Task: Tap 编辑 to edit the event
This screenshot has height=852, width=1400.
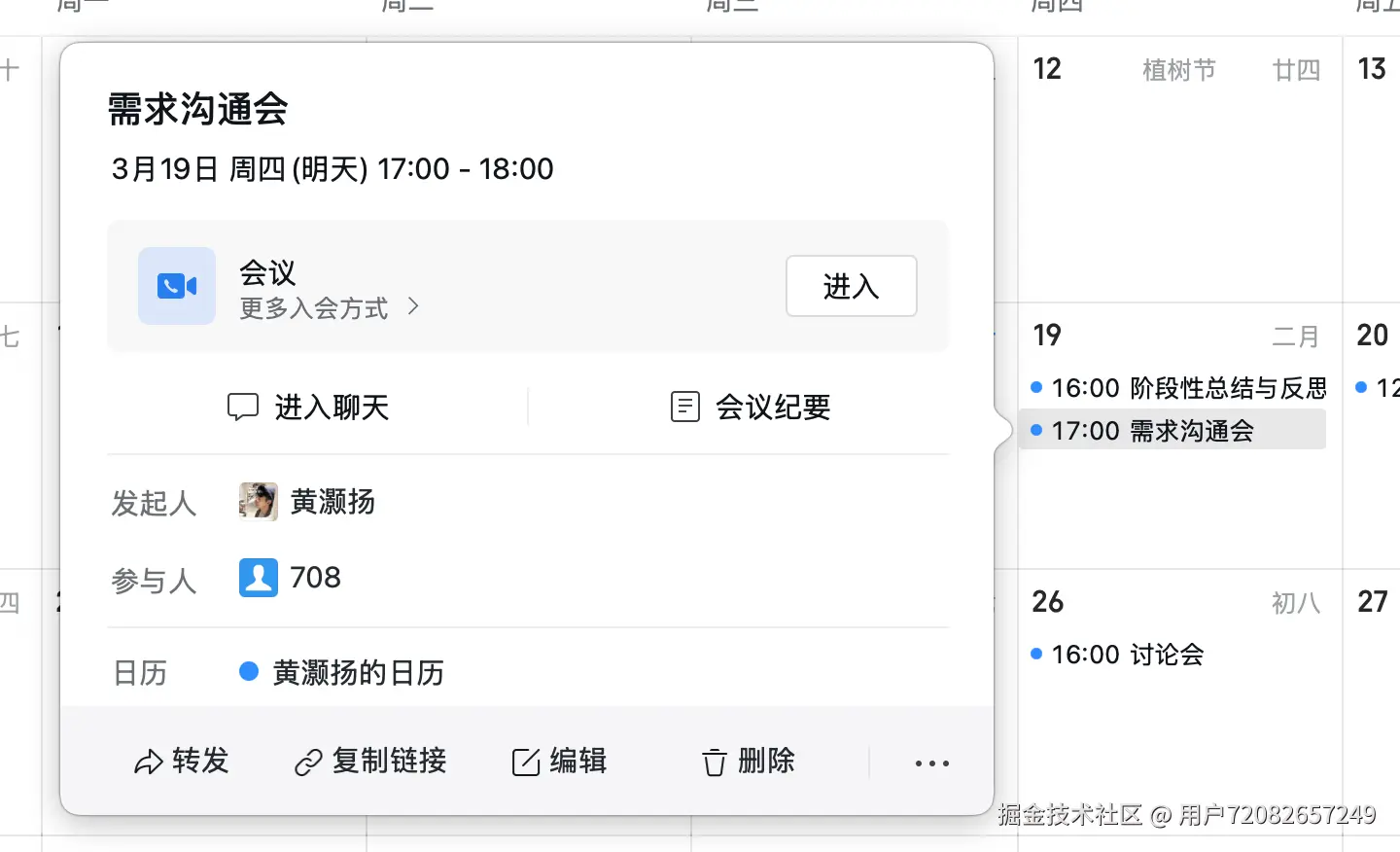Action: click(559, 761)
